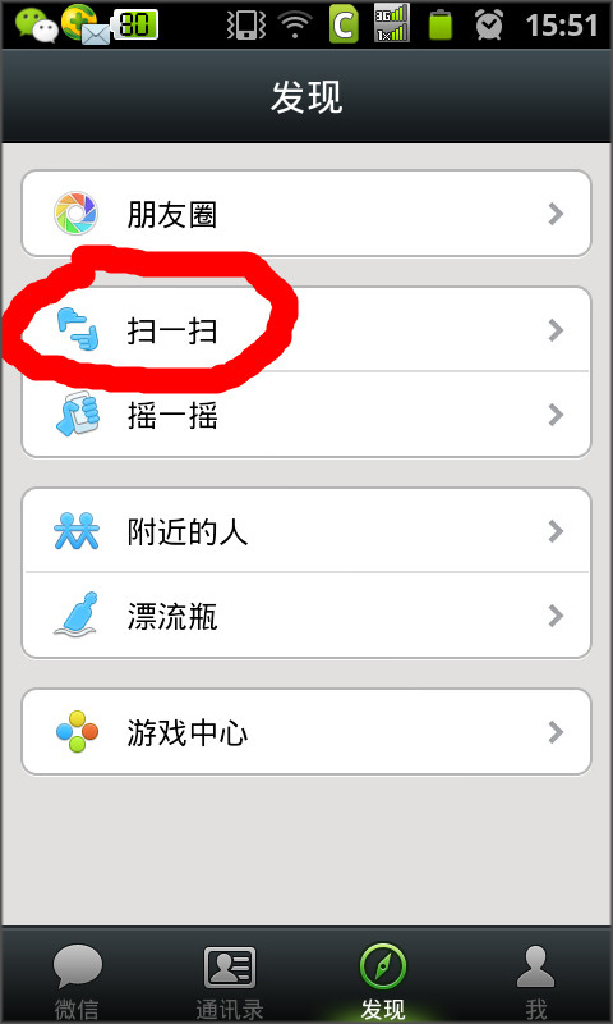
Task: Open 朋友圈 Moments
Action: [x=306, y=214]
